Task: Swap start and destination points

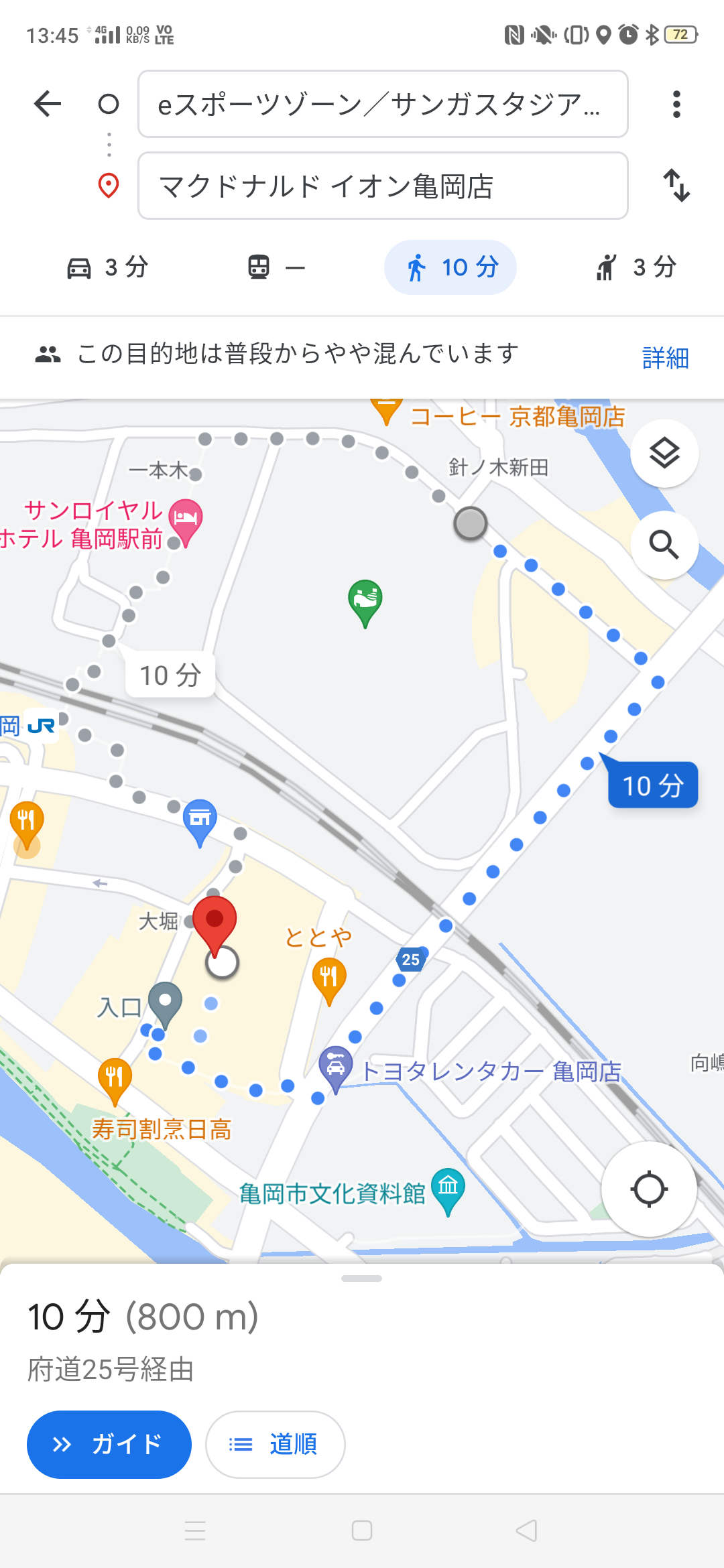Action: pyautogui.click(x=676, y=186)
